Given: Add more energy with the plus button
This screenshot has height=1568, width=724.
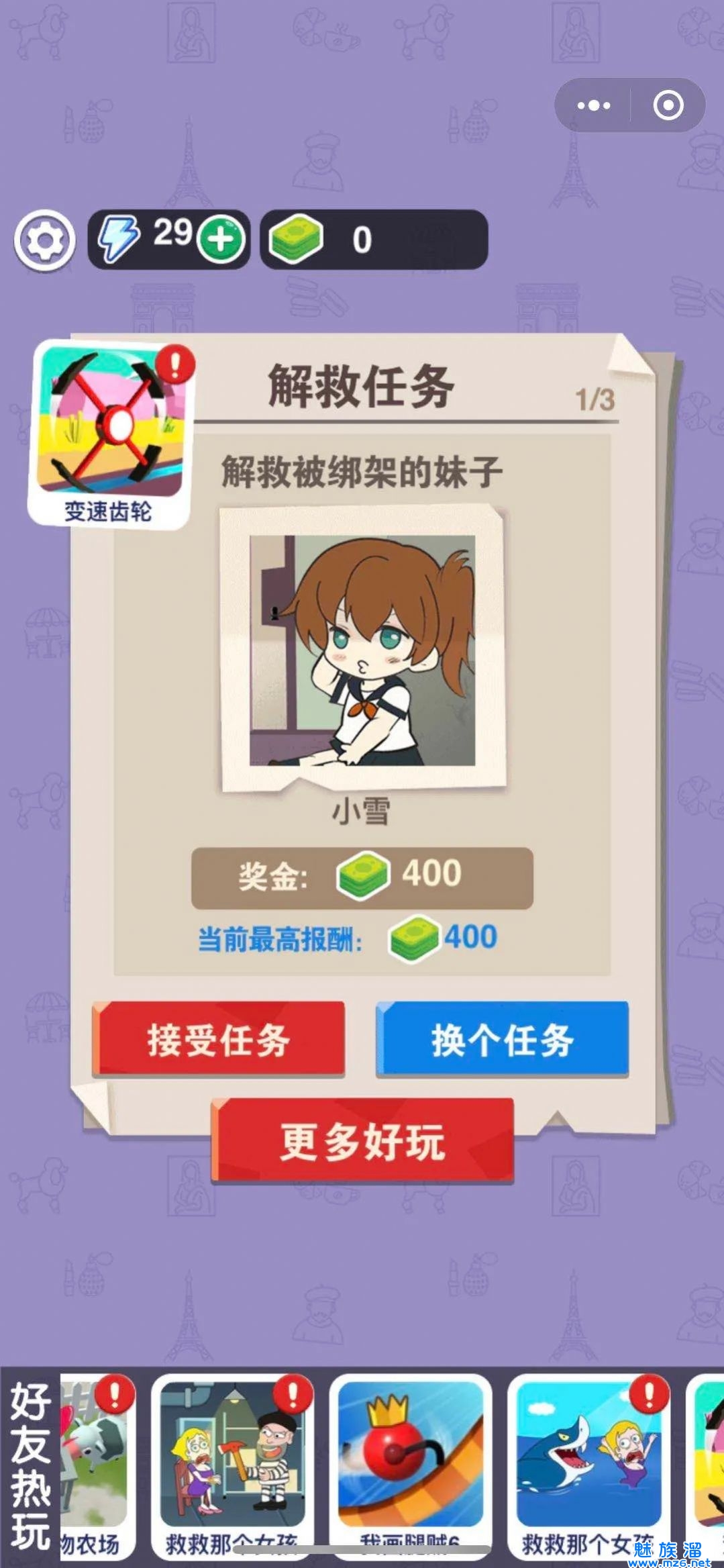Looking at the screenshot, I should 220,240.
